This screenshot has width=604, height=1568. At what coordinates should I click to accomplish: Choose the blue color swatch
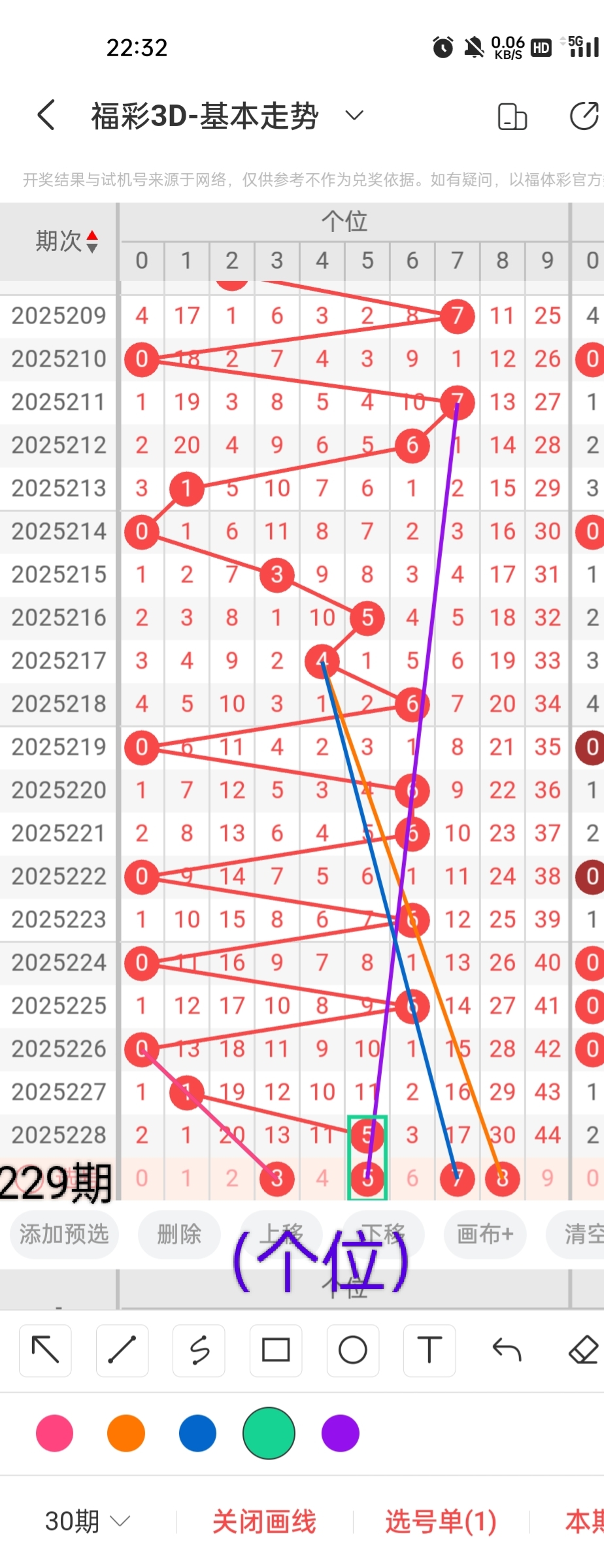pos(197,1433)
